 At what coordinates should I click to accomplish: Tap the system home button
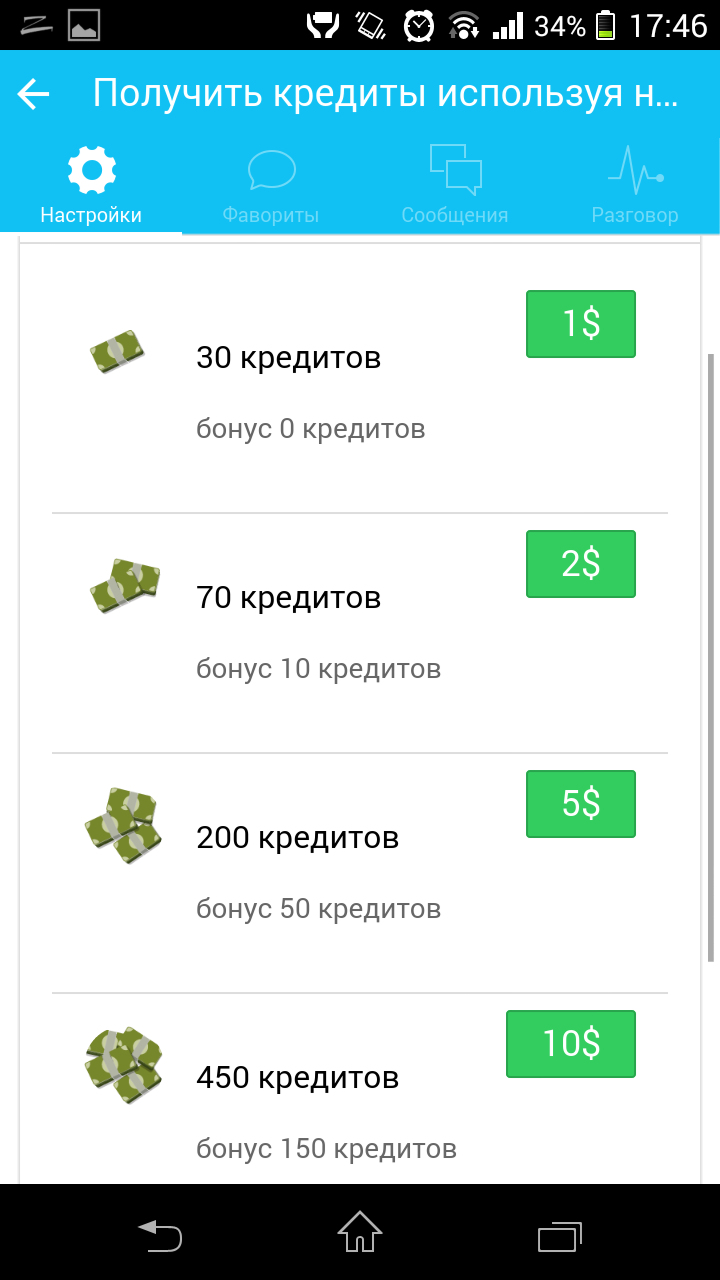tap(360, 1232)
